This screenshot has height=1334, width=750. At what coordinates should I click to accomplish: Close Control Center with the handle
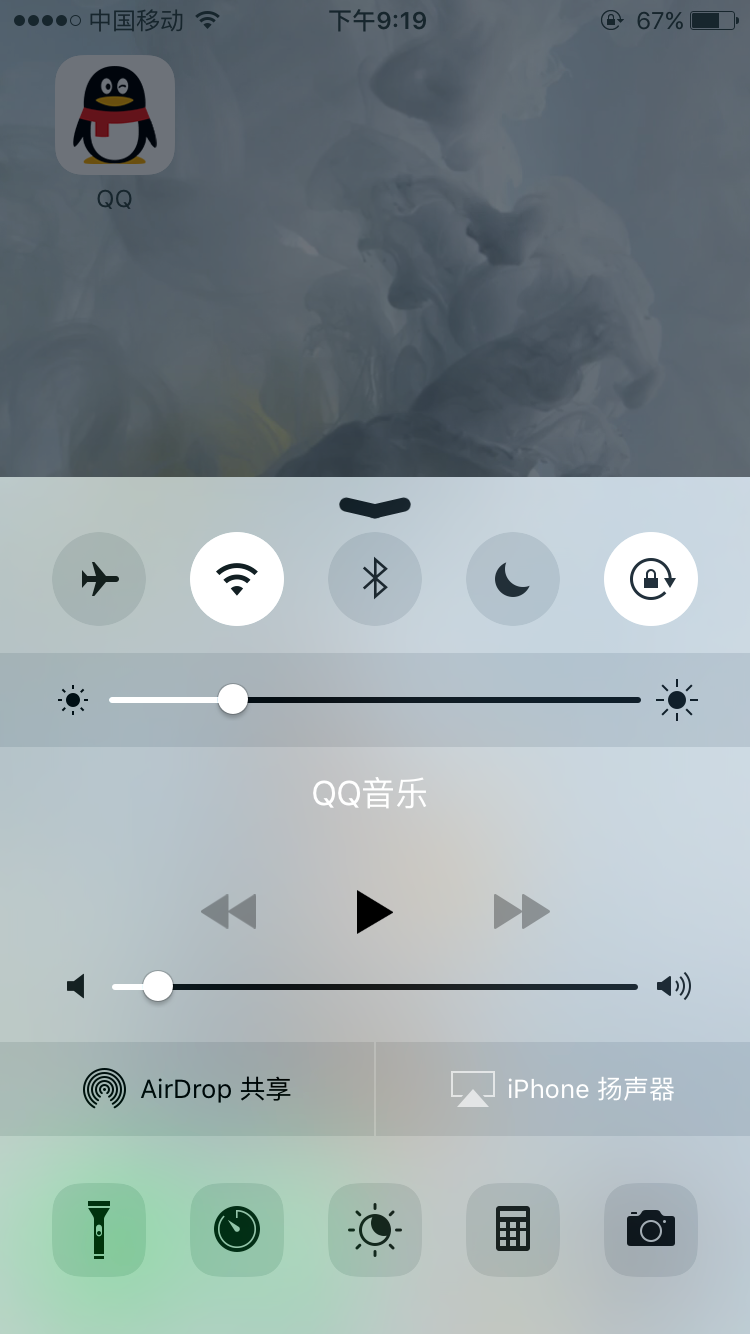[x=375, y=507]
